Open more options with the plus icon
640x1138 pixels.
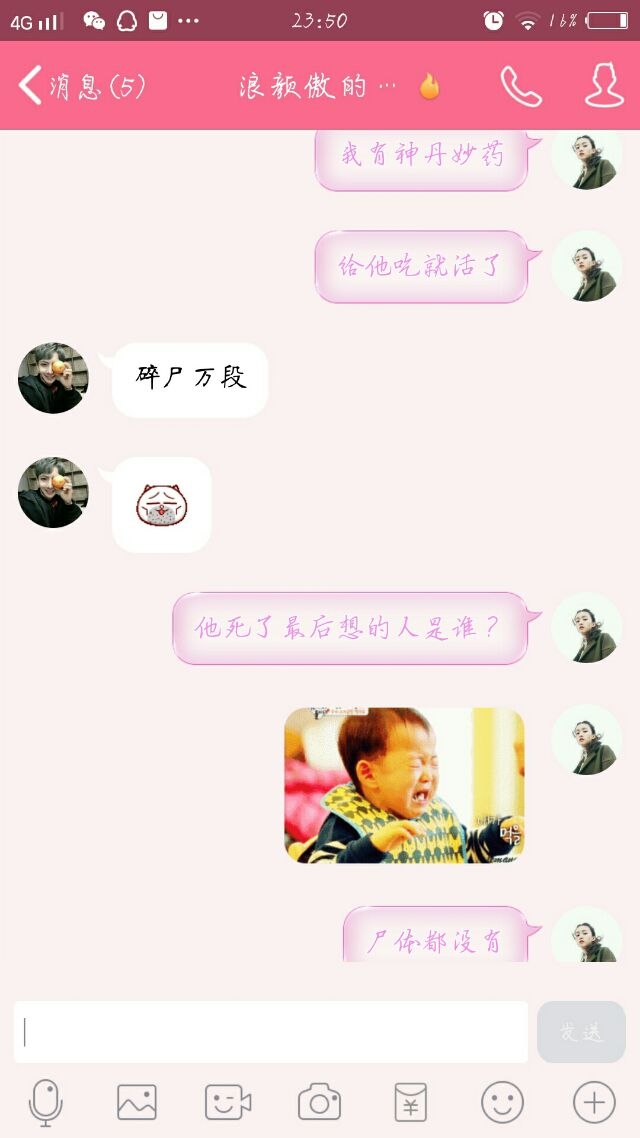click(594, 1102)
